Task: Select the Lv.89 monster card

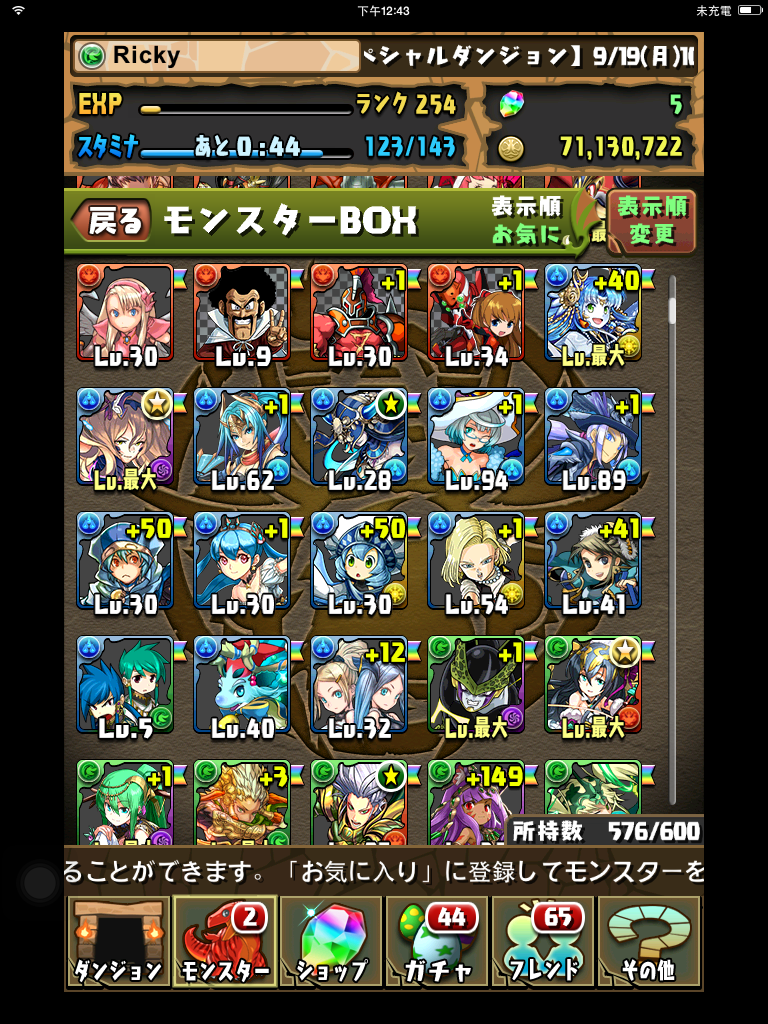Action: 593,437
